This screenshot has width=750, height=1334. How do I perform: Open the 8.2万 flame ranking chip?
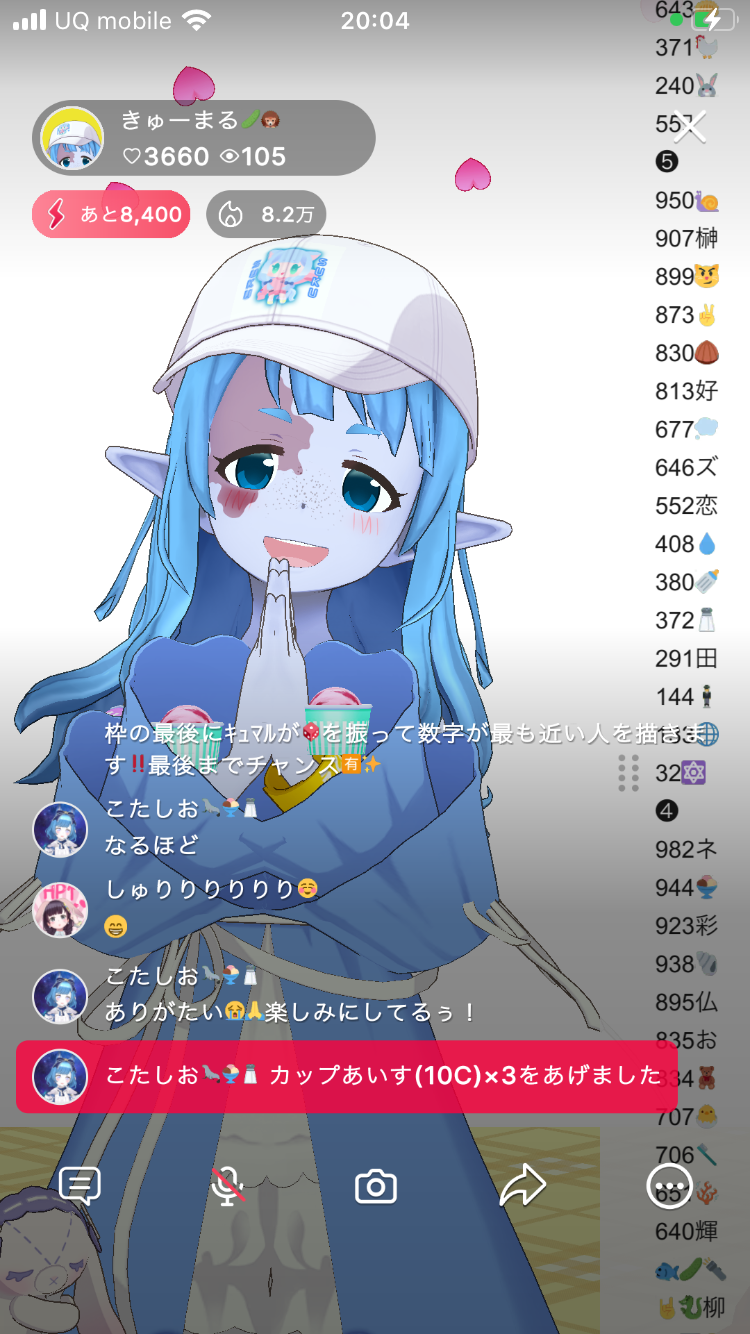[266, 214]
